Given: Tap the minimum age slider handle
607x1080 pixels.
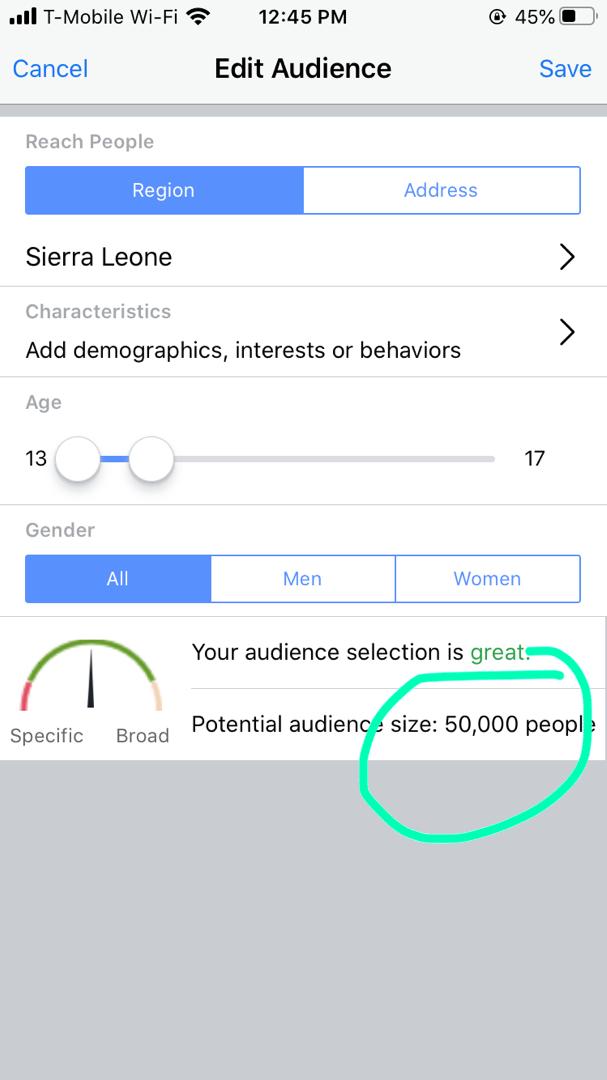Looking at the screenshot, I should click(77, 459).
